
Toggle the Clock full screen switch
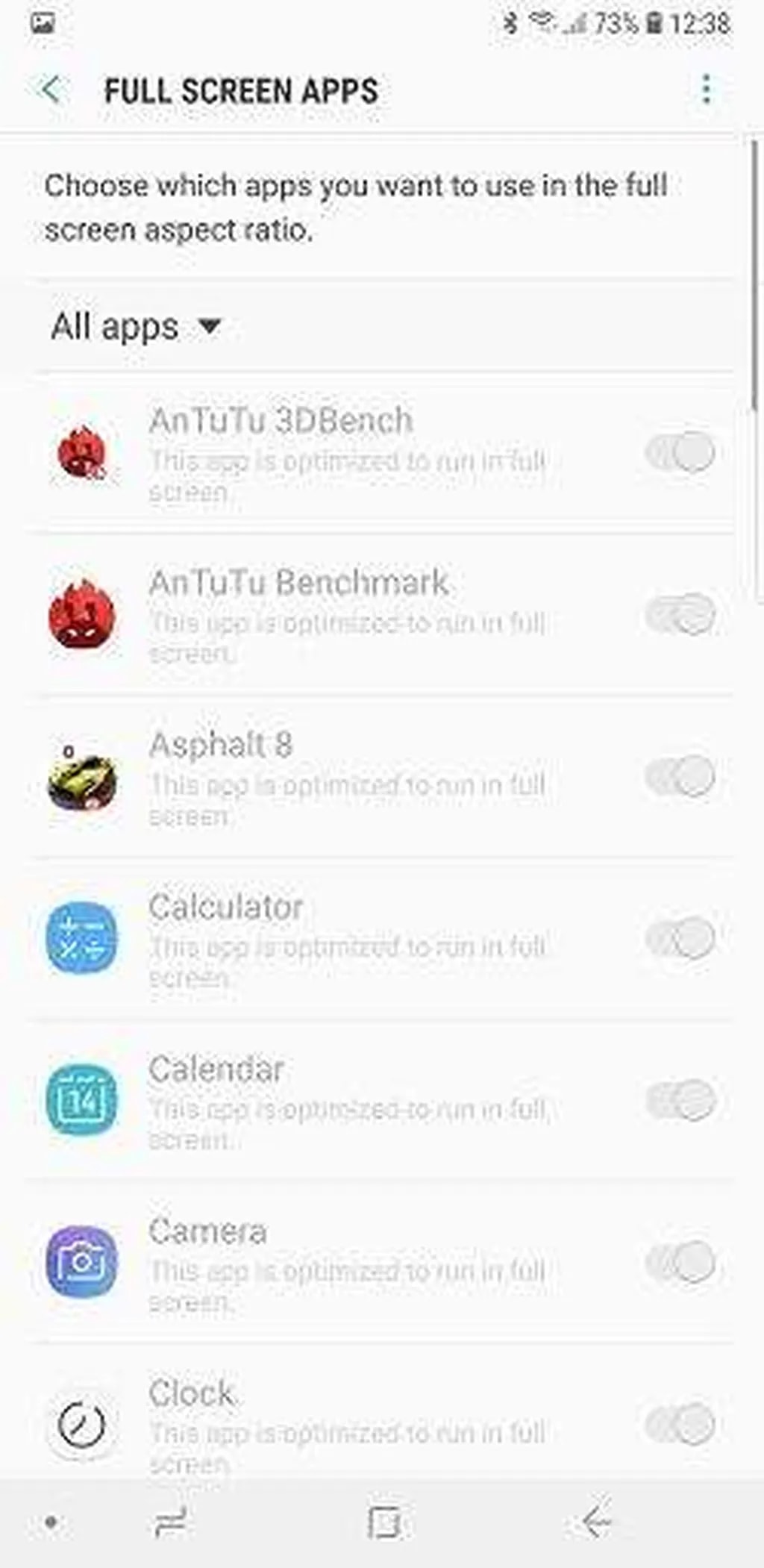click(680, 1424)
